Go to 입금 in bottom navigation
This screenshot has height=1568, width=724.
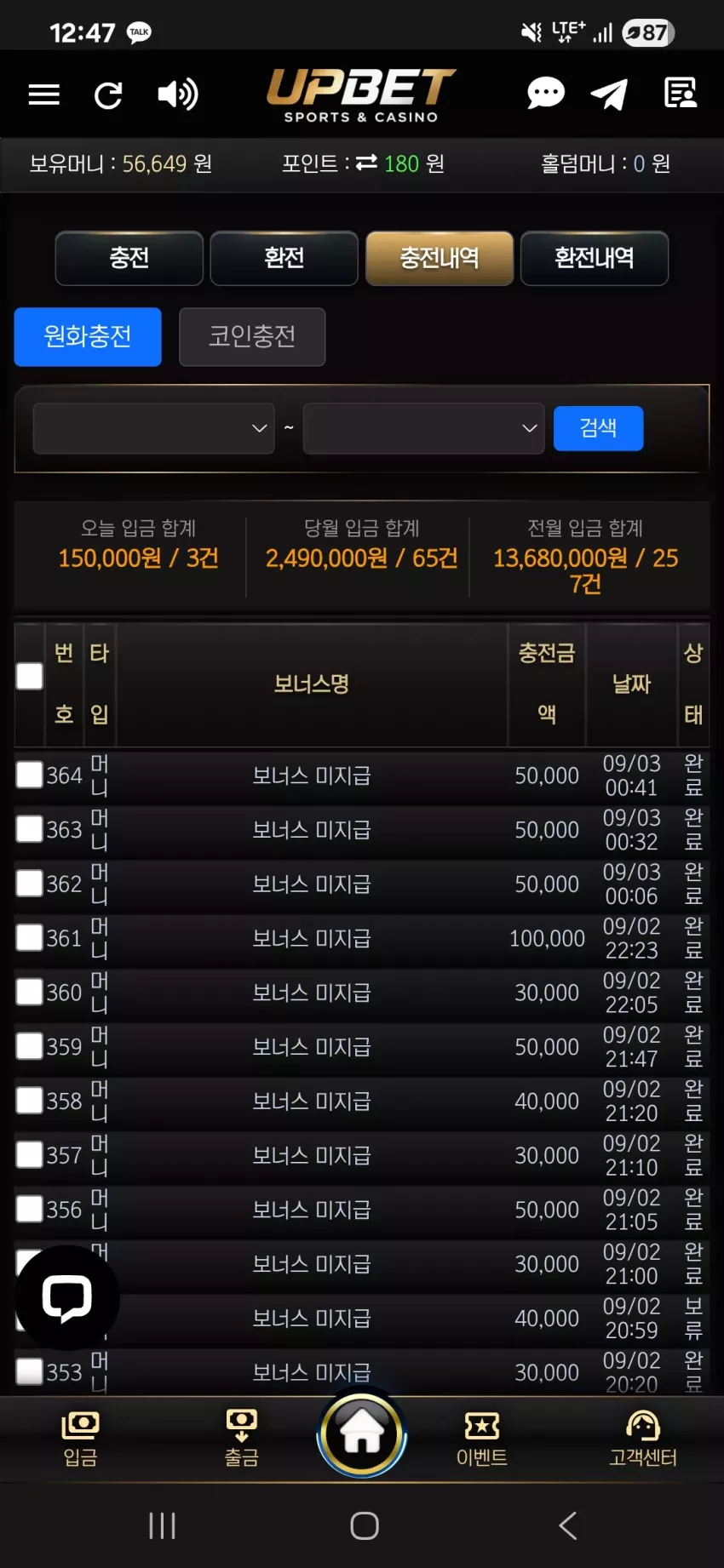[80, 1439]
